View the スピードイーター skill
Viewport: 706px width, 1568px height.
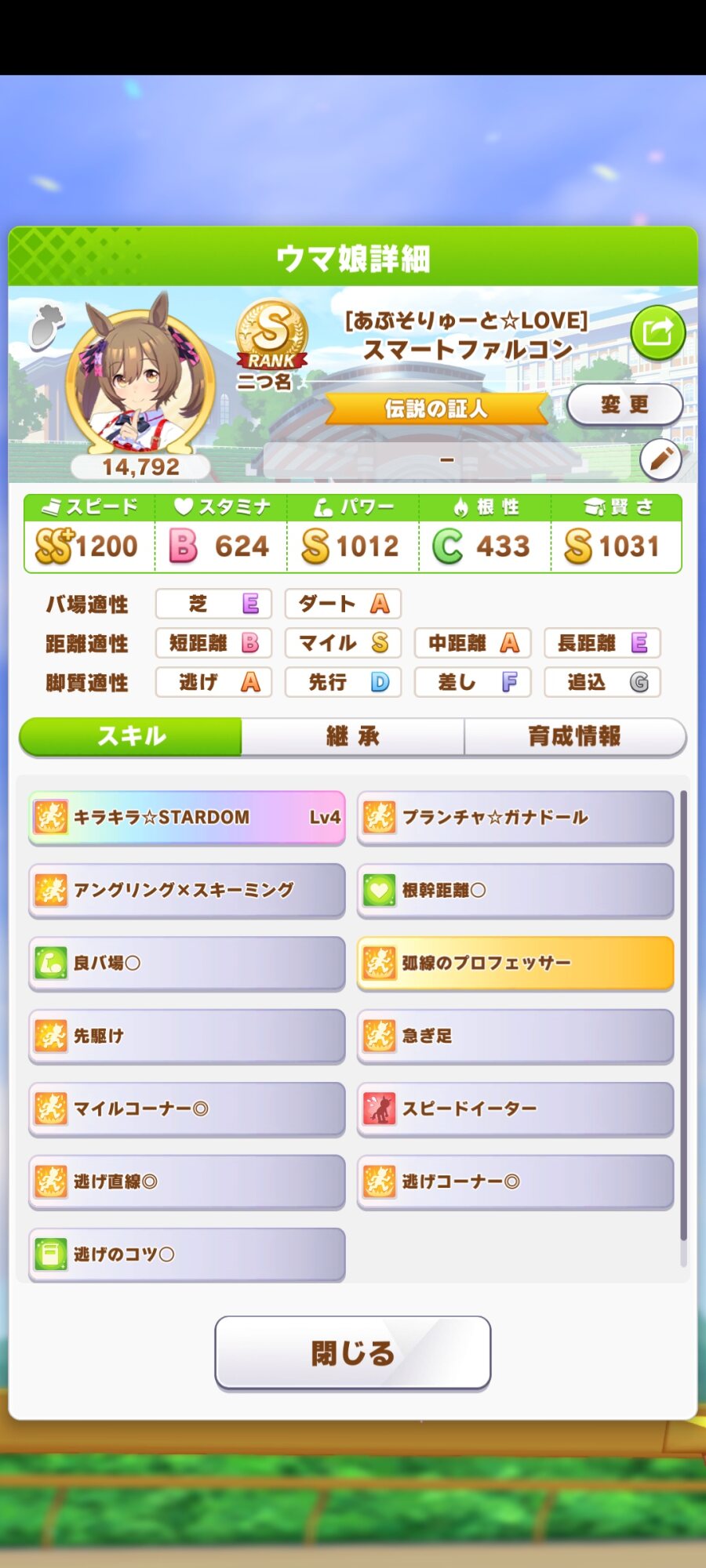click(x=515, y=1109)
